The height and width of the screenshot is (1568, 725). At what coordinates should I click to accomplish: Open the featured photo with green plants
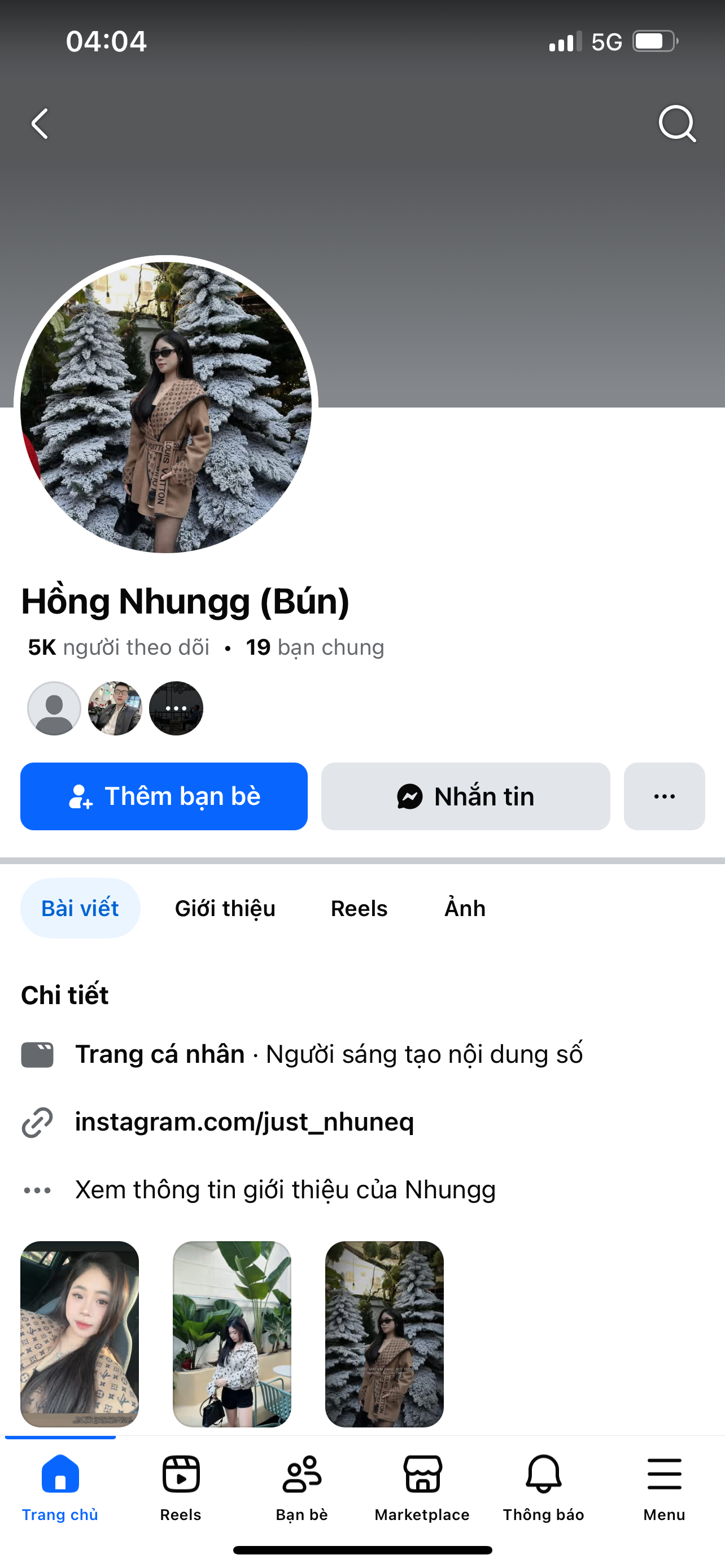coord(232,1333)
